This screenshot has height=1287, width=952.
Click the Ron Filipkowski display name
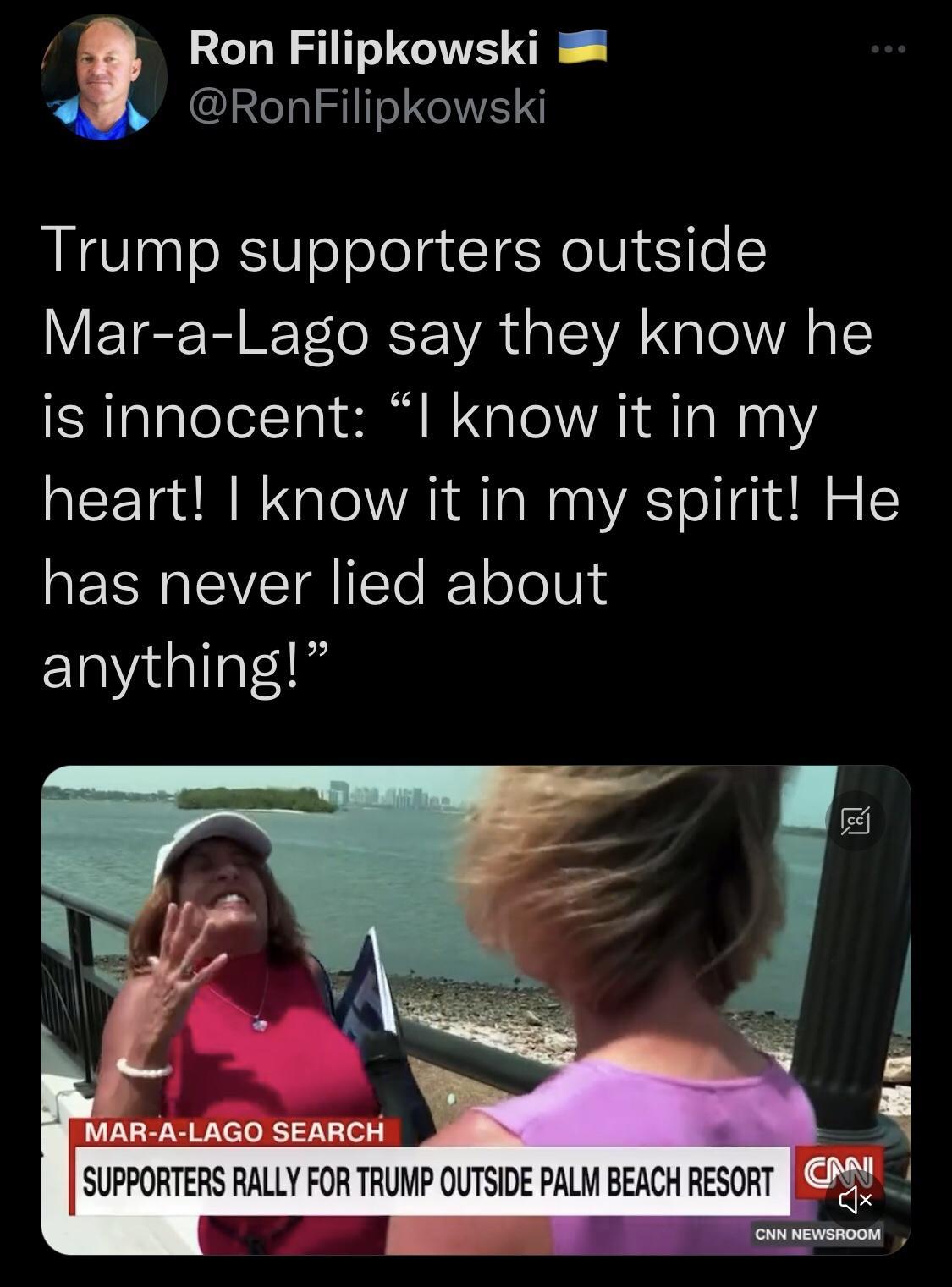[364, 48]
